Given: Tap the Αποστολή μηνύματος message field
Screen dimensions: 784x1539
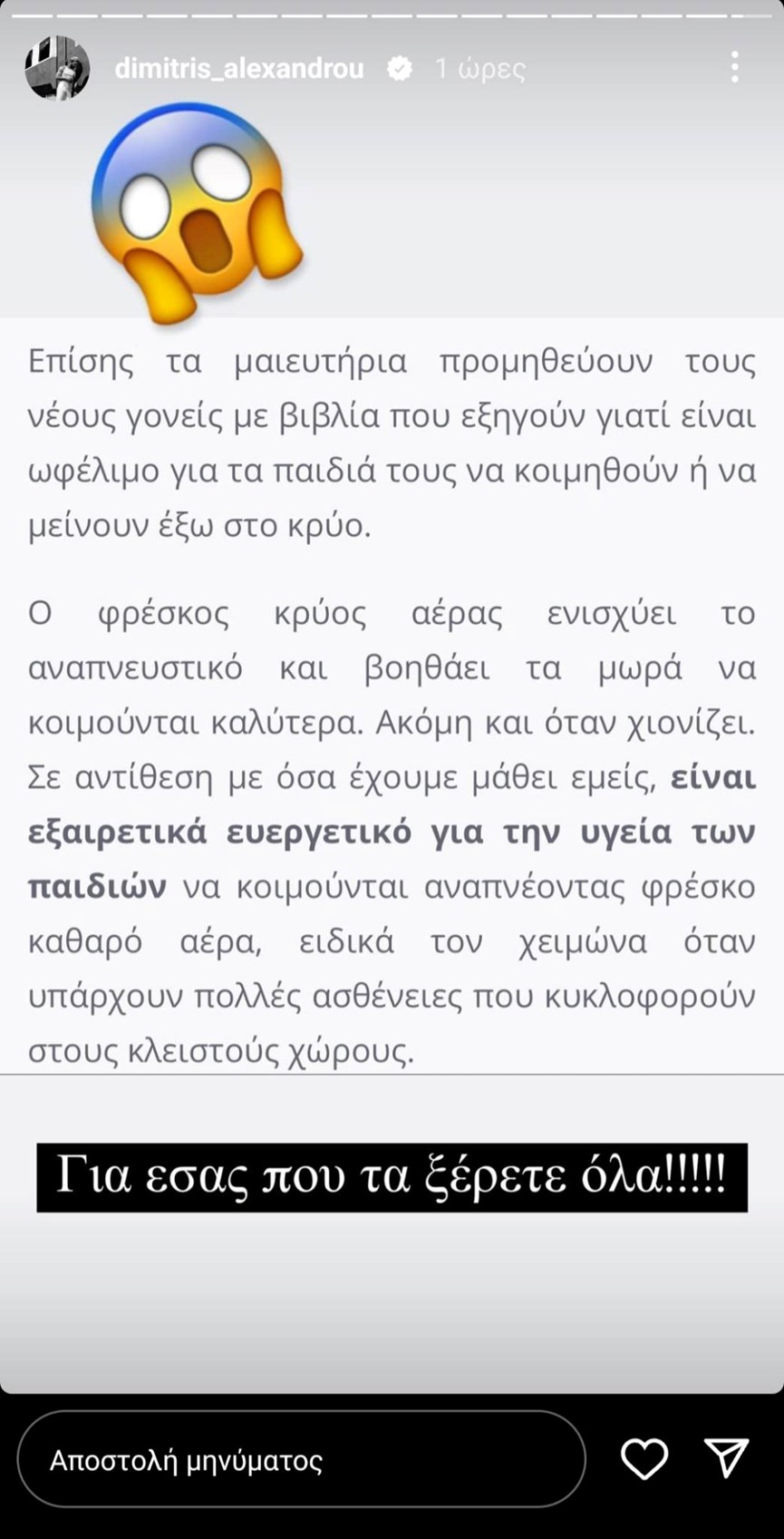Looking at the screenshot, I should [x=301, y=1459].
